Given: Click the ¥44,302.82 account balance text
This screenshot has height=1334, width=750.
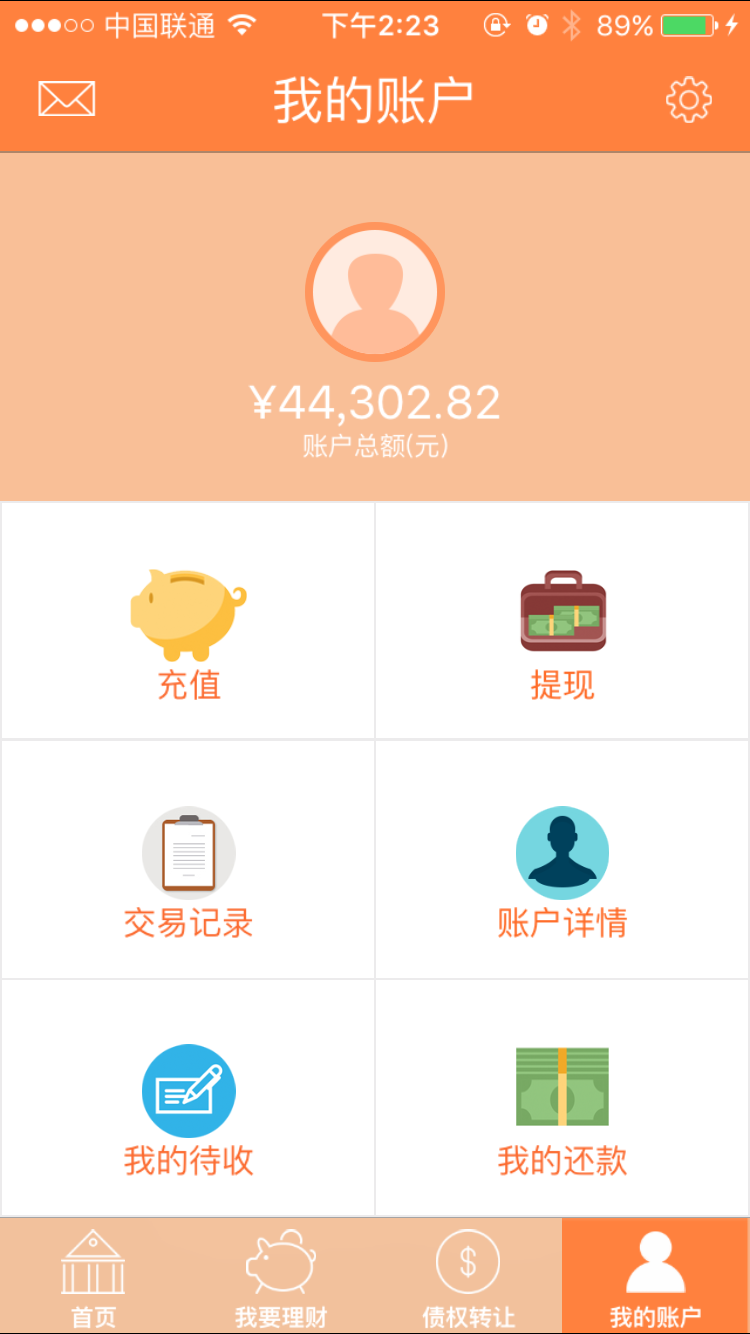Looking at the screenshot, I should [375, 400].
